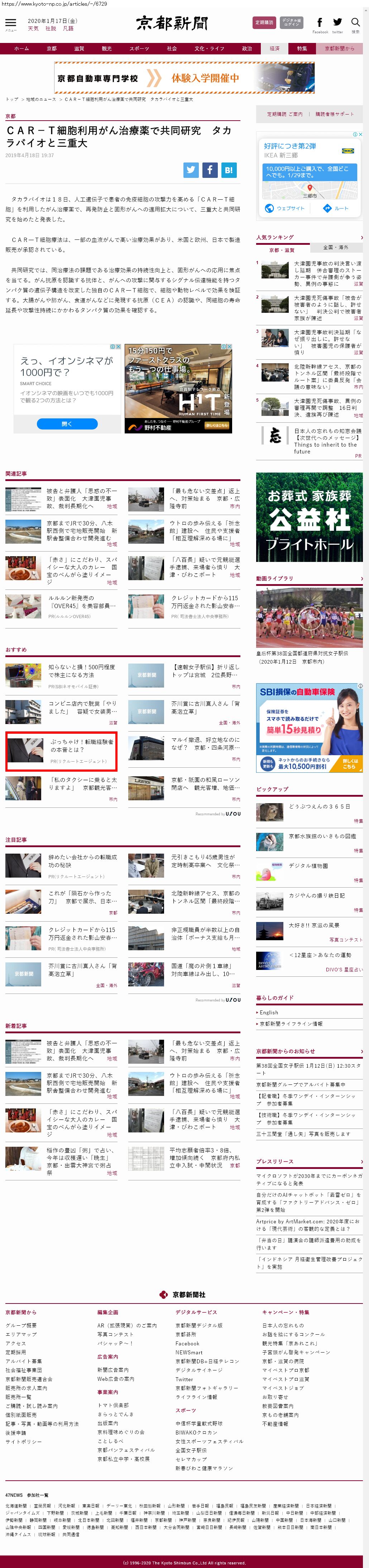The height and width of the screenshot is (1568, 369).
Task: Tap 地域のニュース breadcrumb link
Action: pos(42,99)
